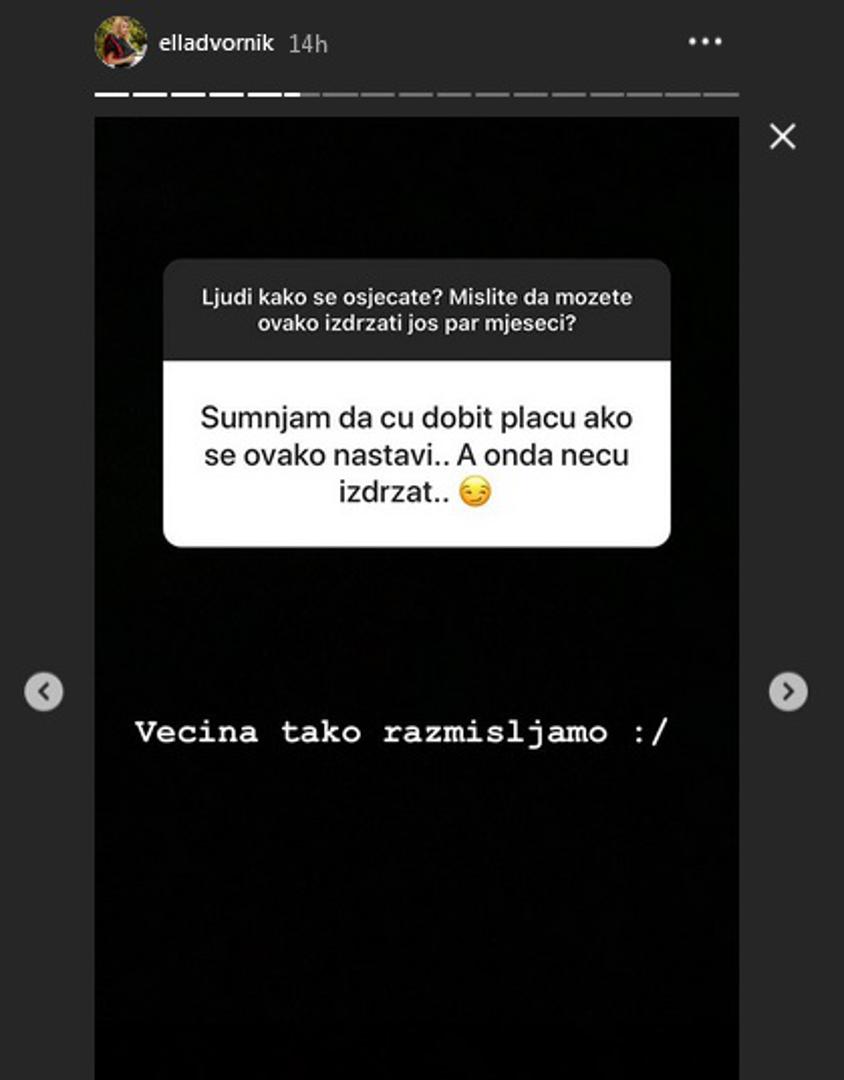Image resolution: width=844 pixels, height=1080 pixels.
Task: Close the story viewer
Action: click(x=782, y=137)
